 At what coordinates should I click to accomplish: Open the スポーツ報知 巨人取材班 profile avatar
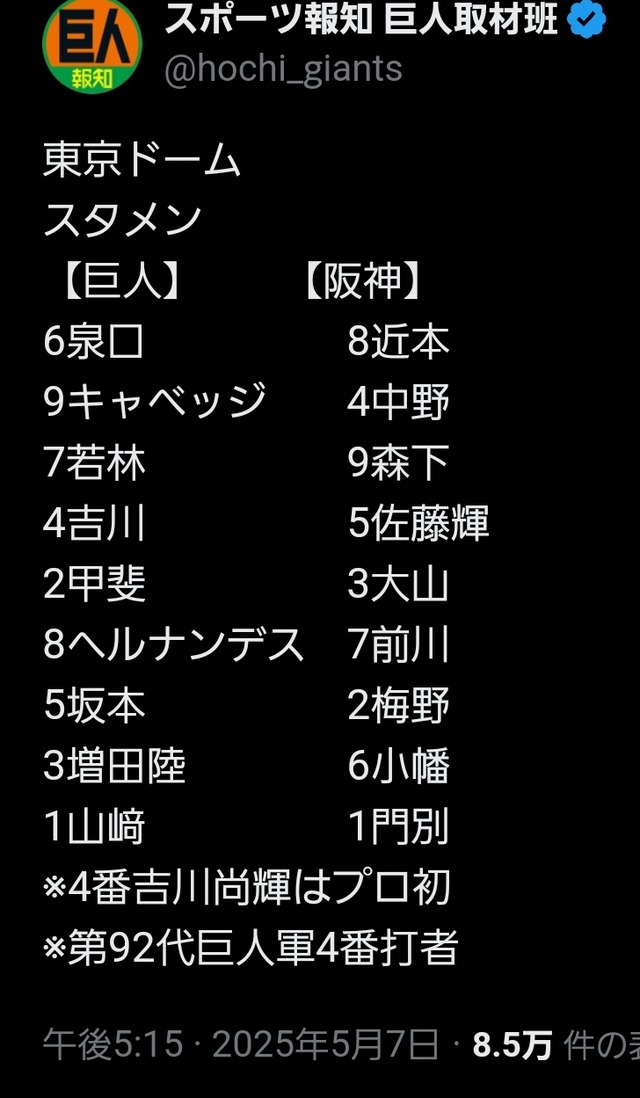92,46
